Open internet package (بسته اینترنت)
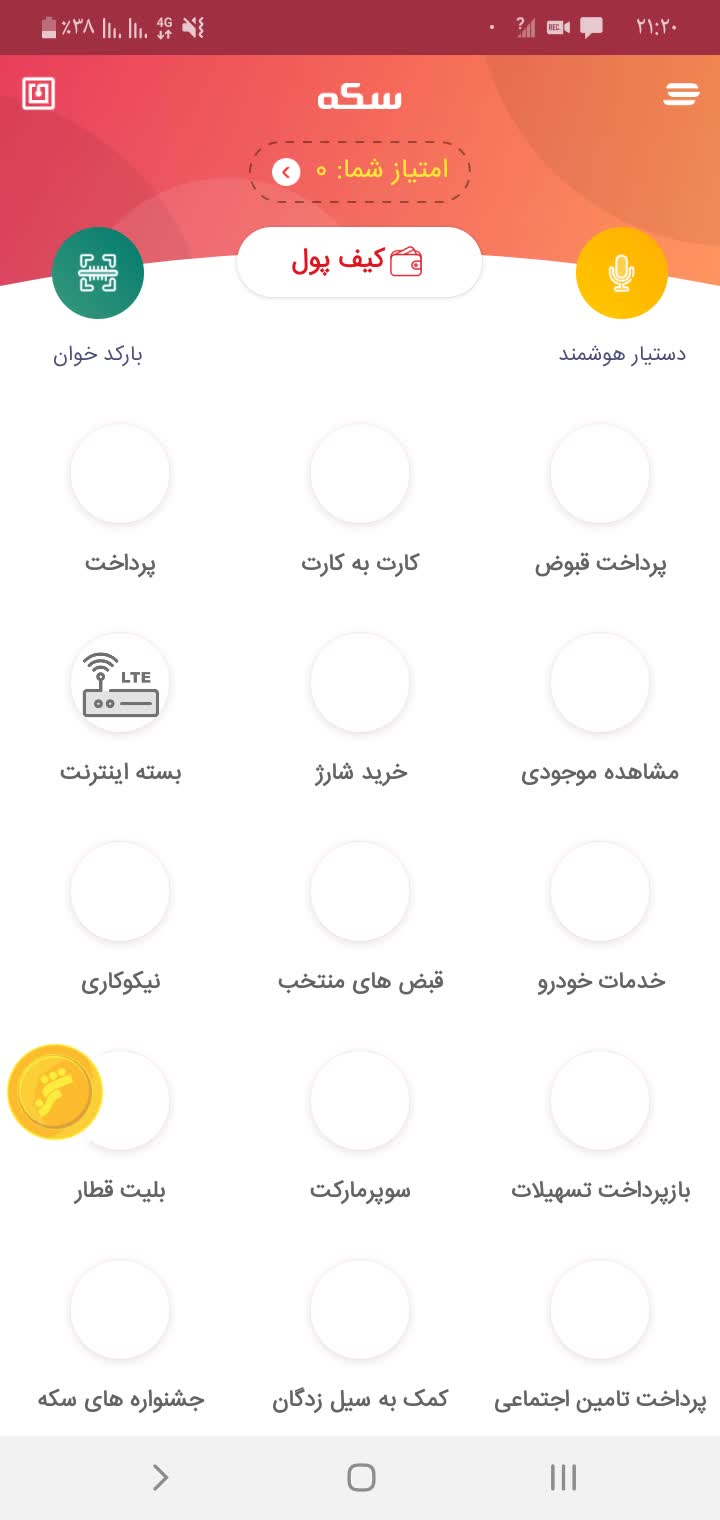Viewport: 720px width, 1520px height. (120, 683)
